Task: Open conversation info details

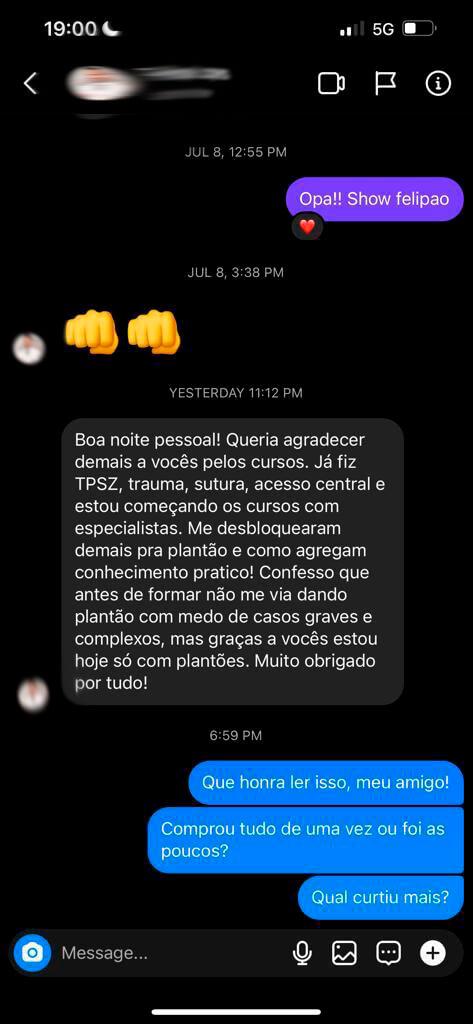Action: [438, 84]
